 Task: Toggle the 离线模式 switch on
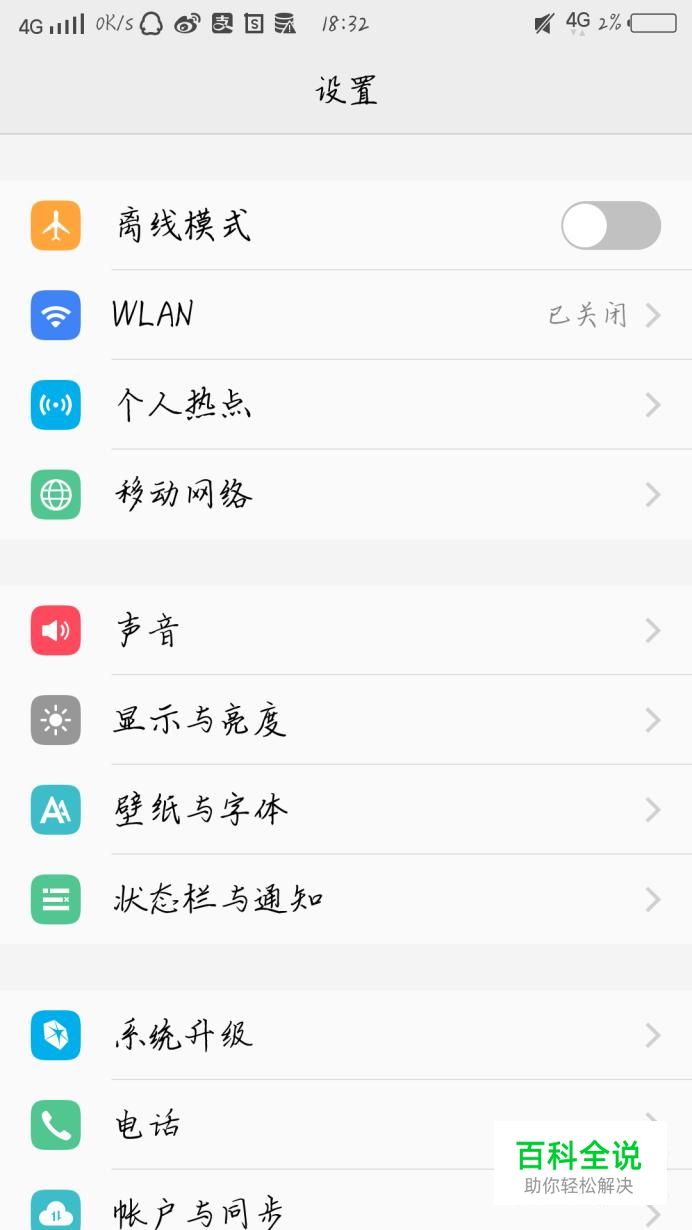coord(610,226)
